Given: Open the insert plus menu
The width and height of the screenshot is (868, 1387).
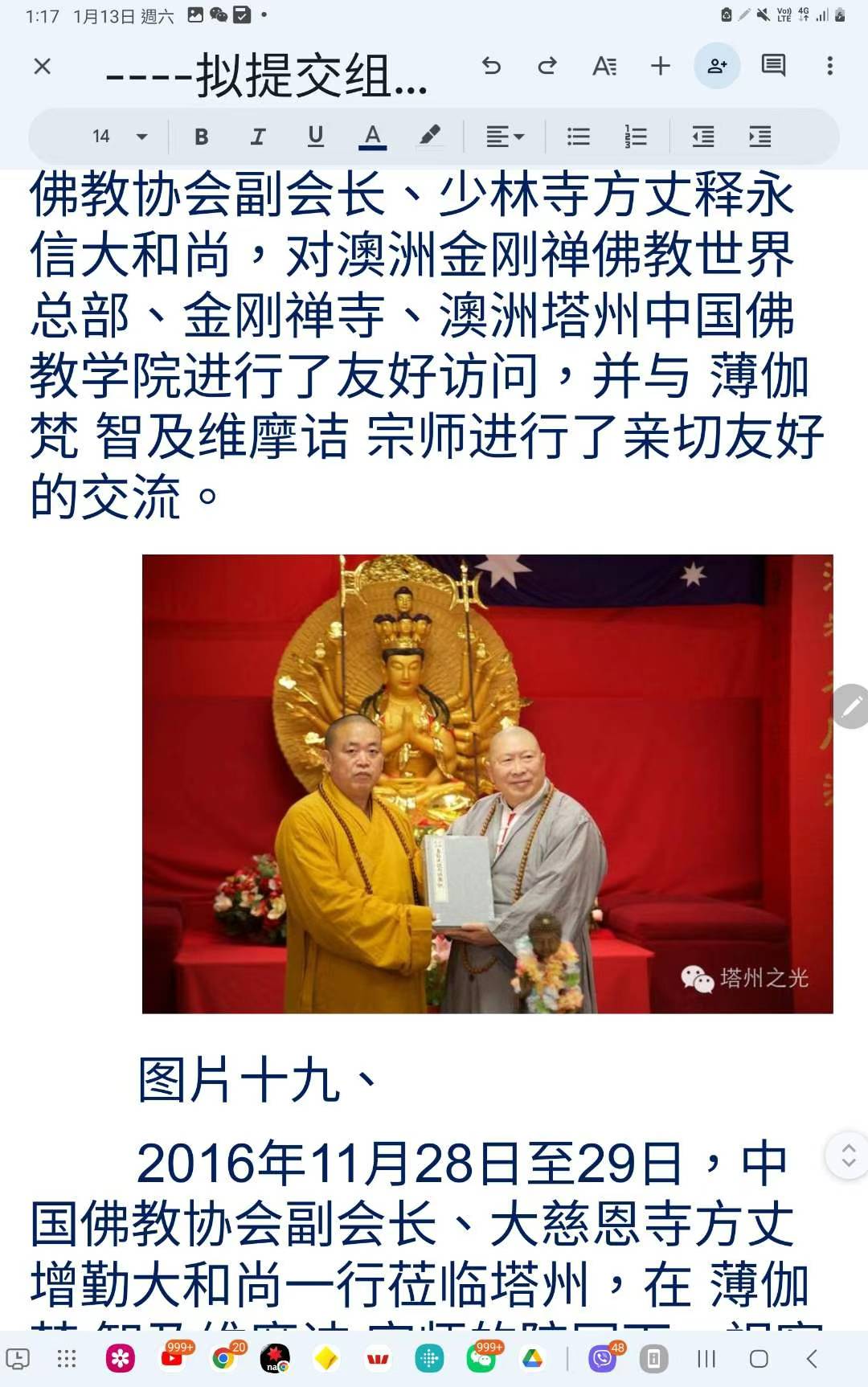Looking at the screenshot, I should pos(660,66).
